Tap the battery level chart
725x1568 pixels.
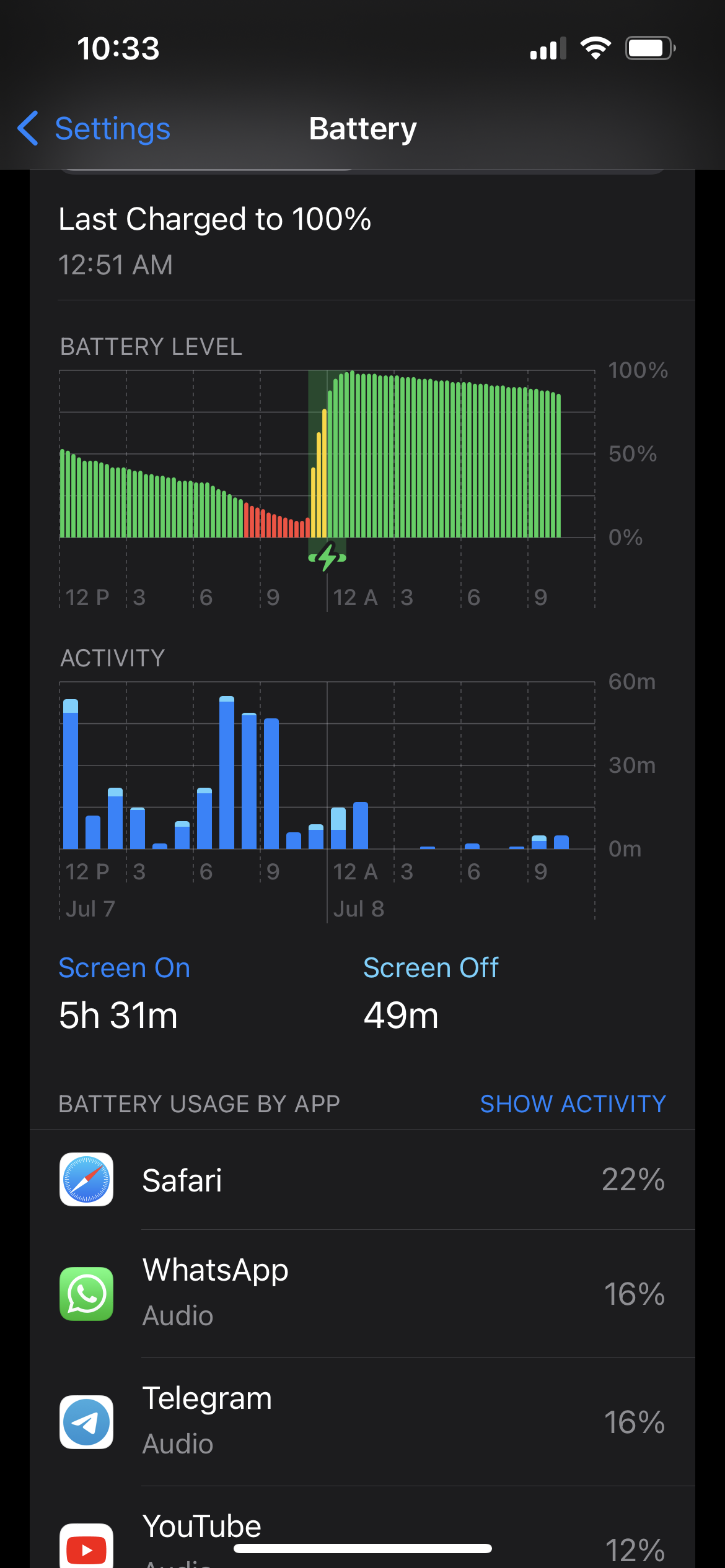click(x=327, y=455)
